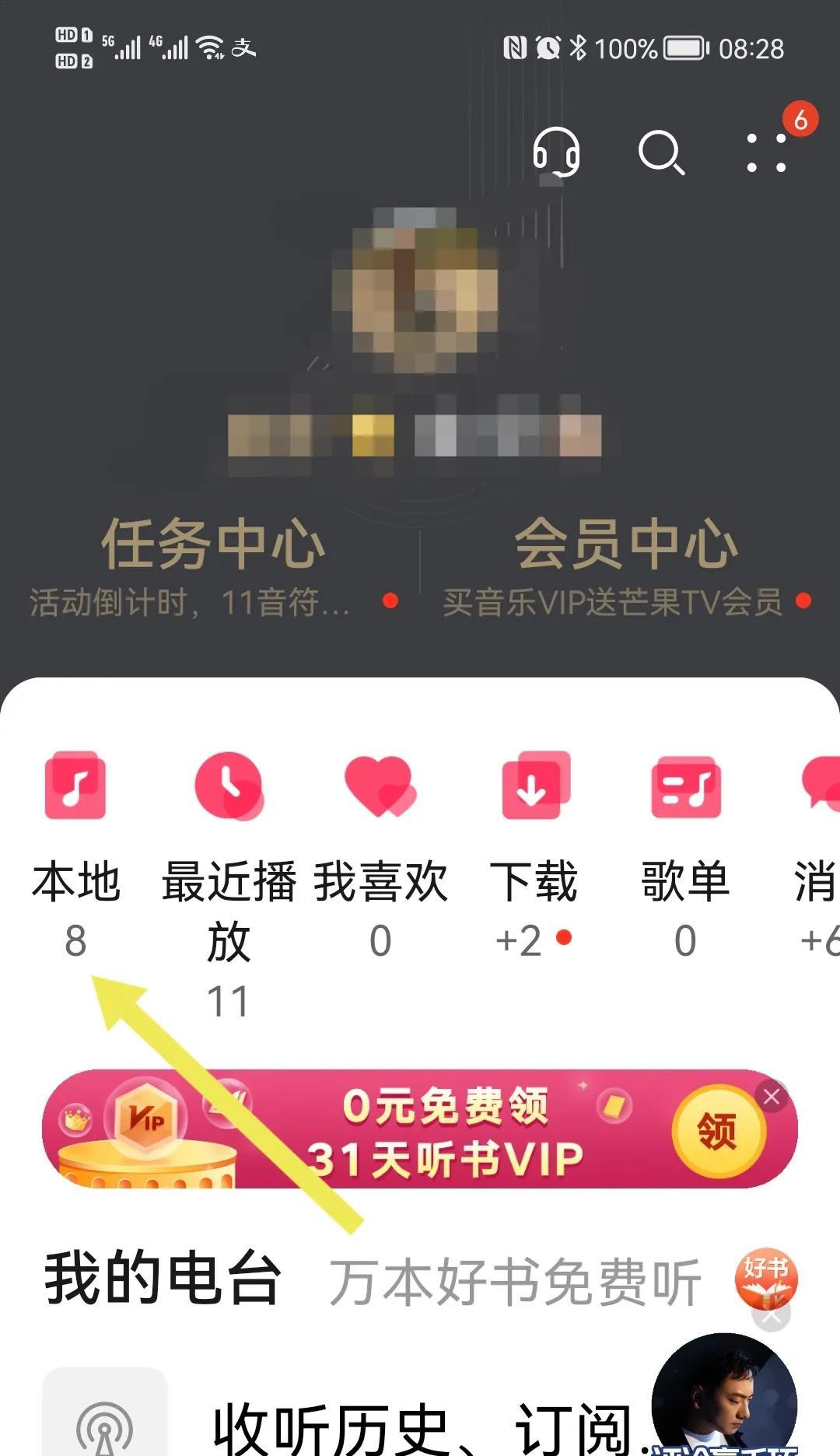840x1456 pixels.
Task: Open the customer service headset icon
Action: pos(556,152)
